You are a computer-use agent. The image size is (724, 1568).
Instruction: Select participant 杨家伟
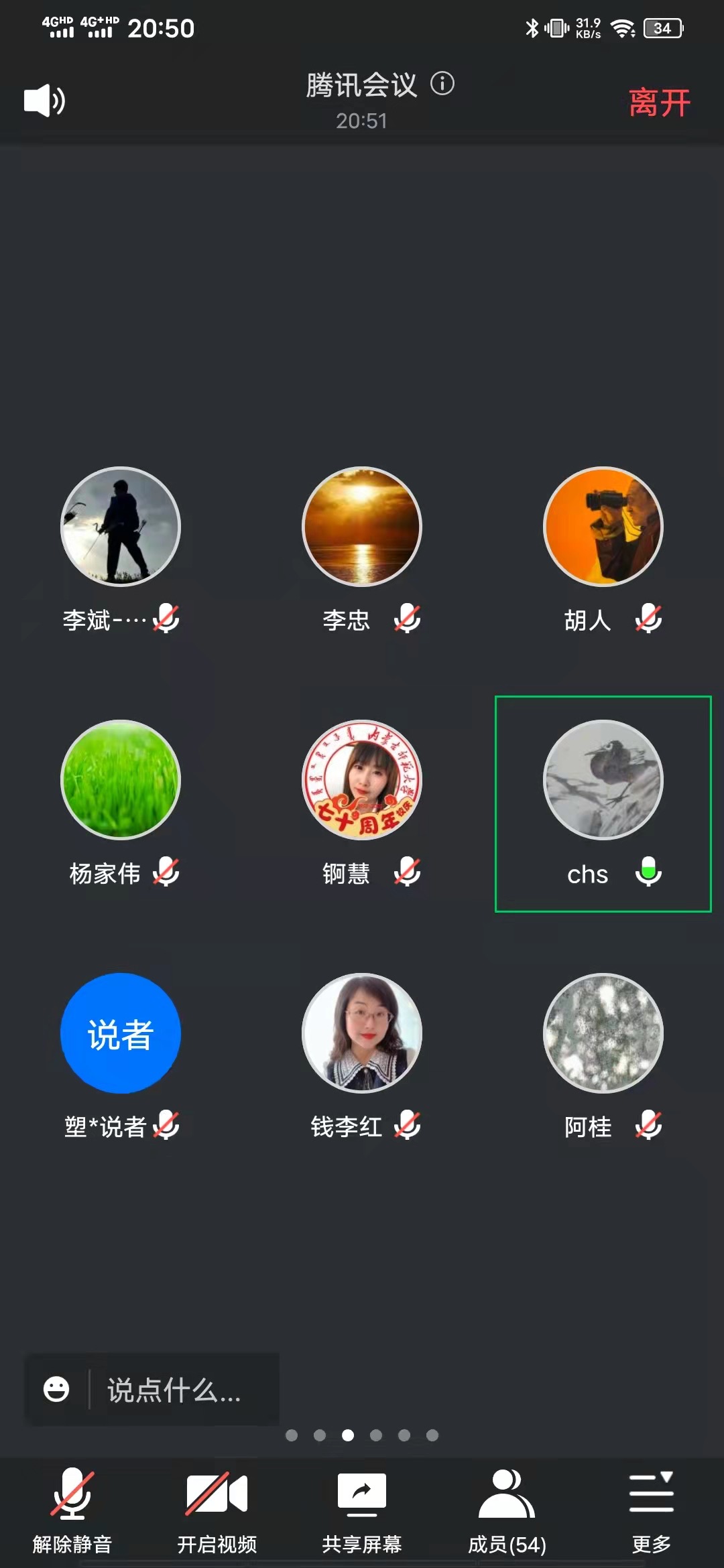point(121,780)
